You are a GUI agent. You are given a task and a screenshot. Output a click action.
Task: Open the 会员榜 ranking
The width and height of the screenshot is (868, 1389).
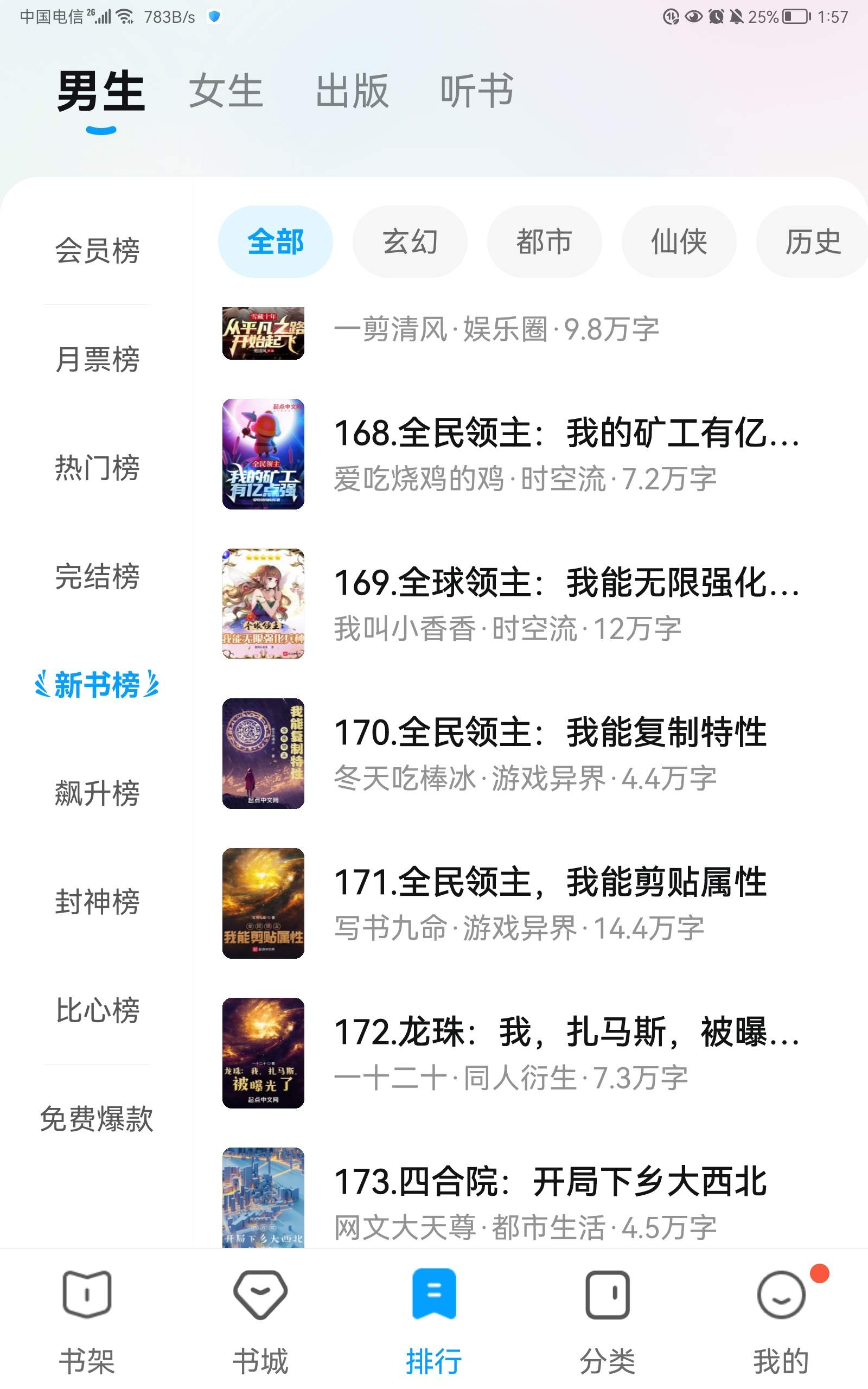[x=97, y=251]
